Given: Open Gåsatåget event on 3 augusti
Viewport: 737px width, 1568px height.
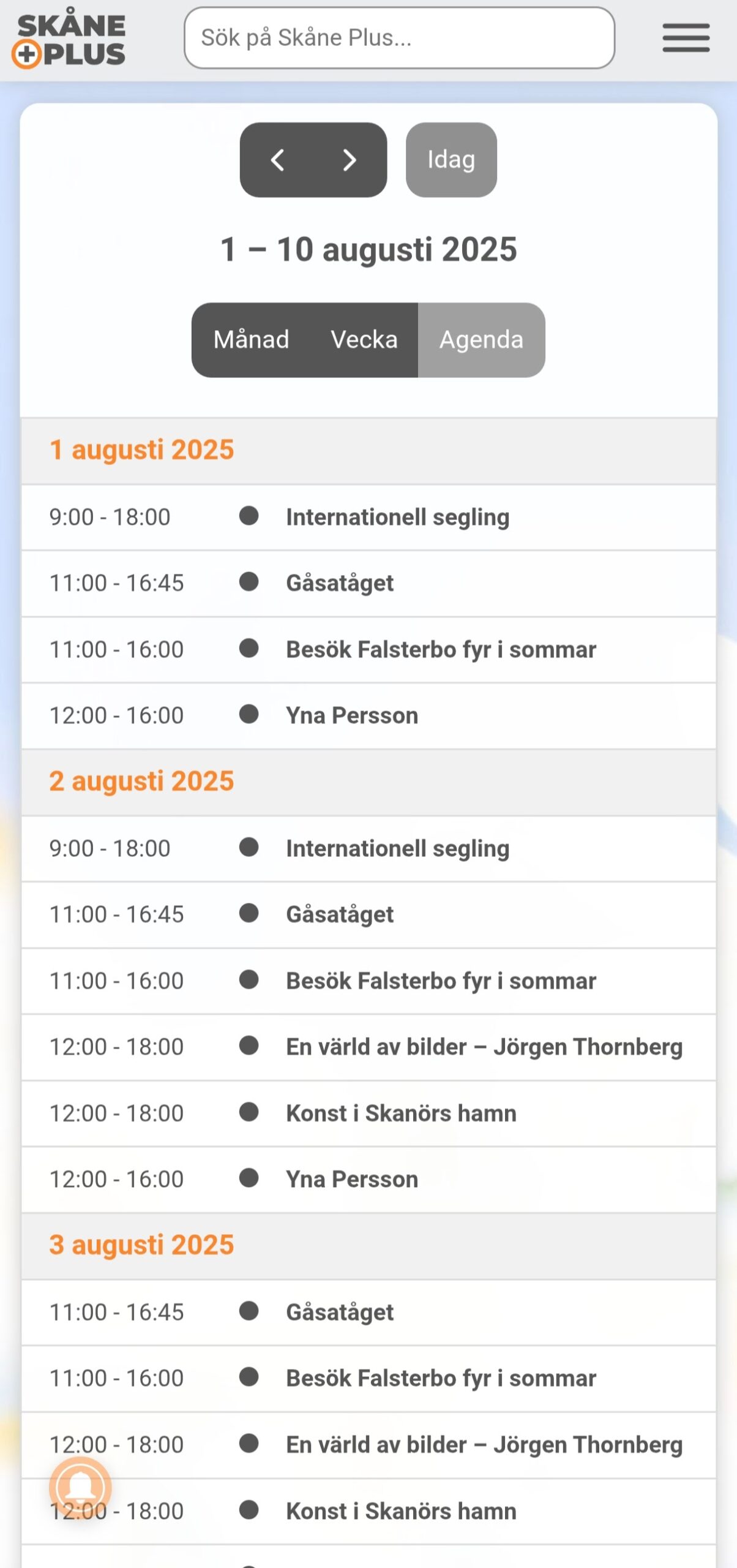Looking at the screenshot, I should click(x=340, y=1312).
